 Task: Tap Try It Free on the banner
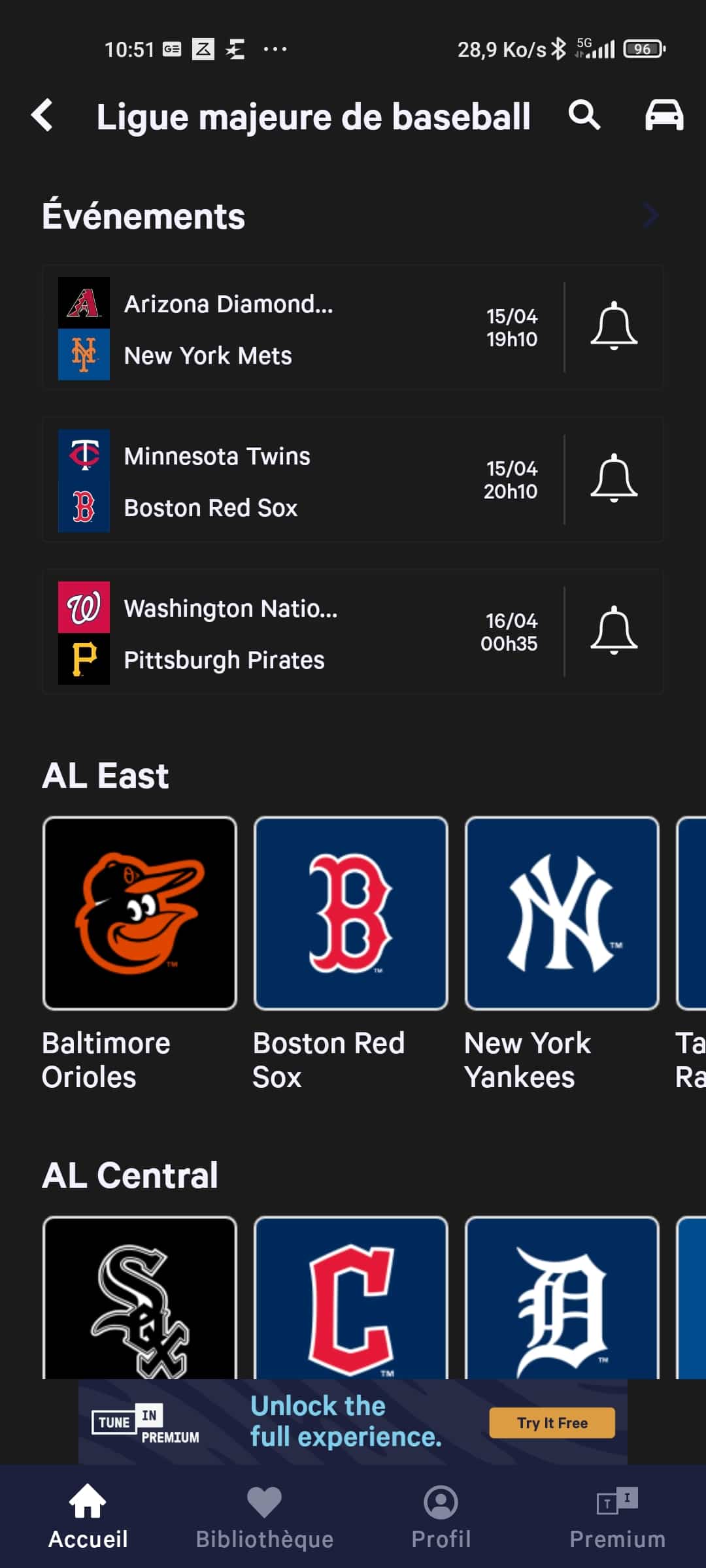[x=552, y=1423]
